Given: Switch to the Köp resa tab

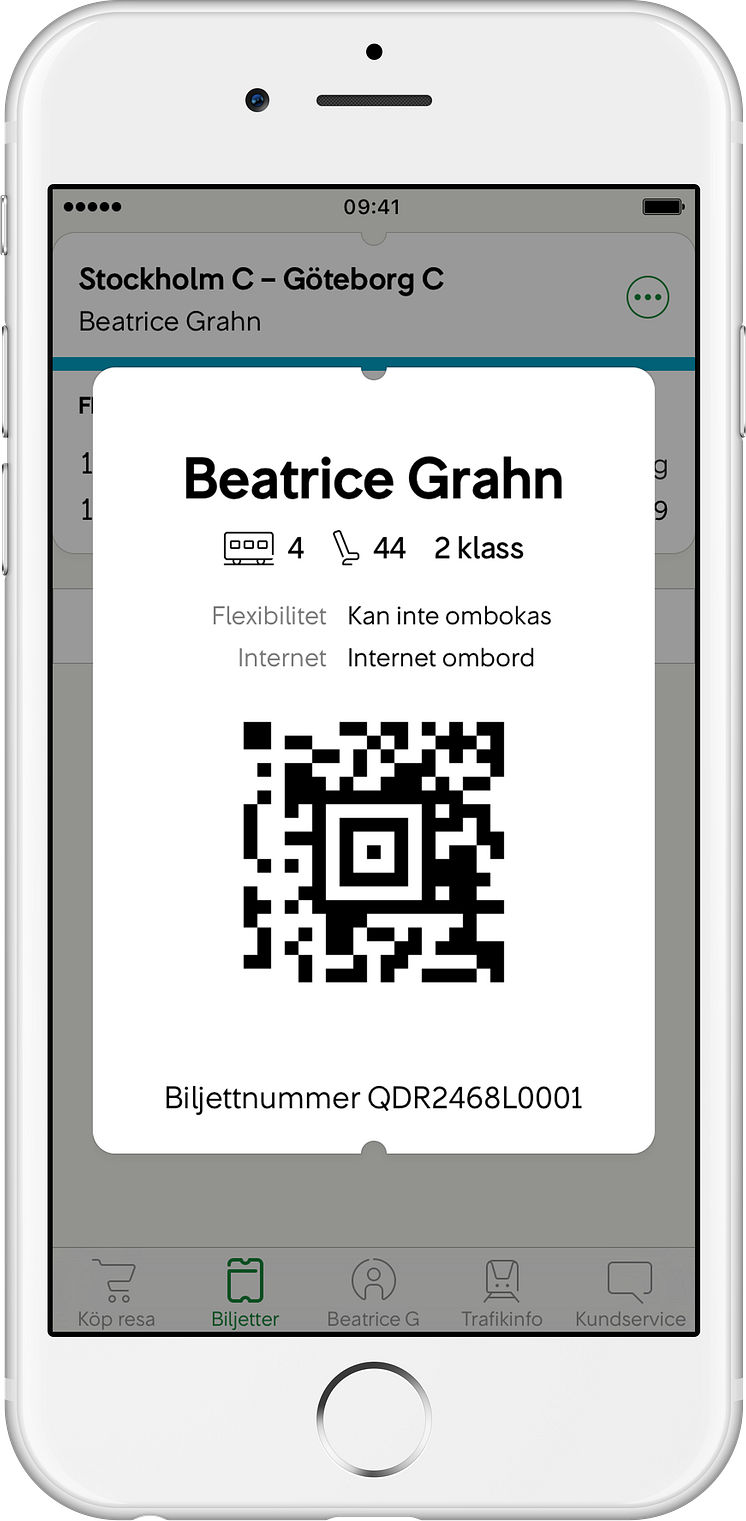Looking at the screenshot, I should point(117,1293).
